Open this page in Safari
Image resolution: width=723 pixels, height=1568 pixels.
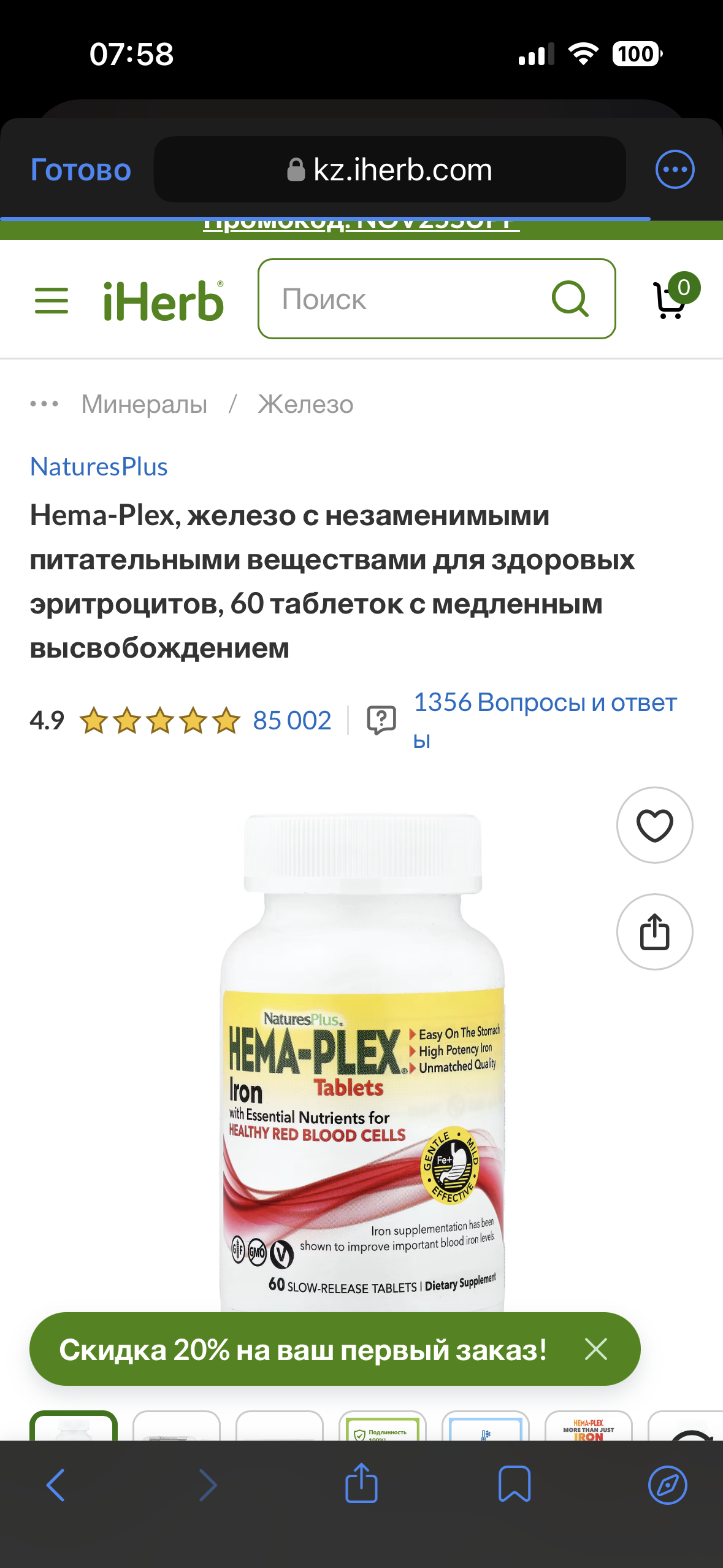click(x=667, y=1485)
